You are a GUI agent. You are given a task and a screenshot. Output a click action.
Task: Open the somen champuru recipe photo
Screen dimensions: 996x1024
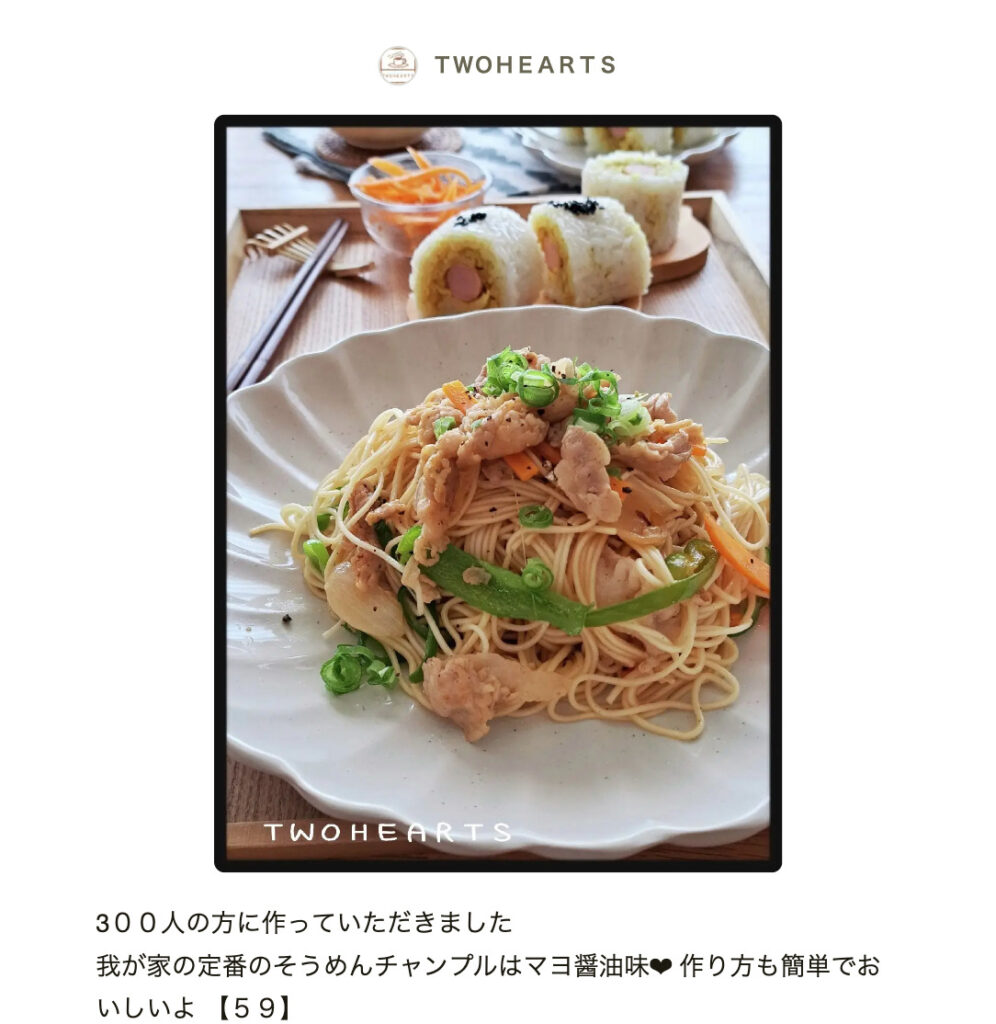click(x=497, y=492)
